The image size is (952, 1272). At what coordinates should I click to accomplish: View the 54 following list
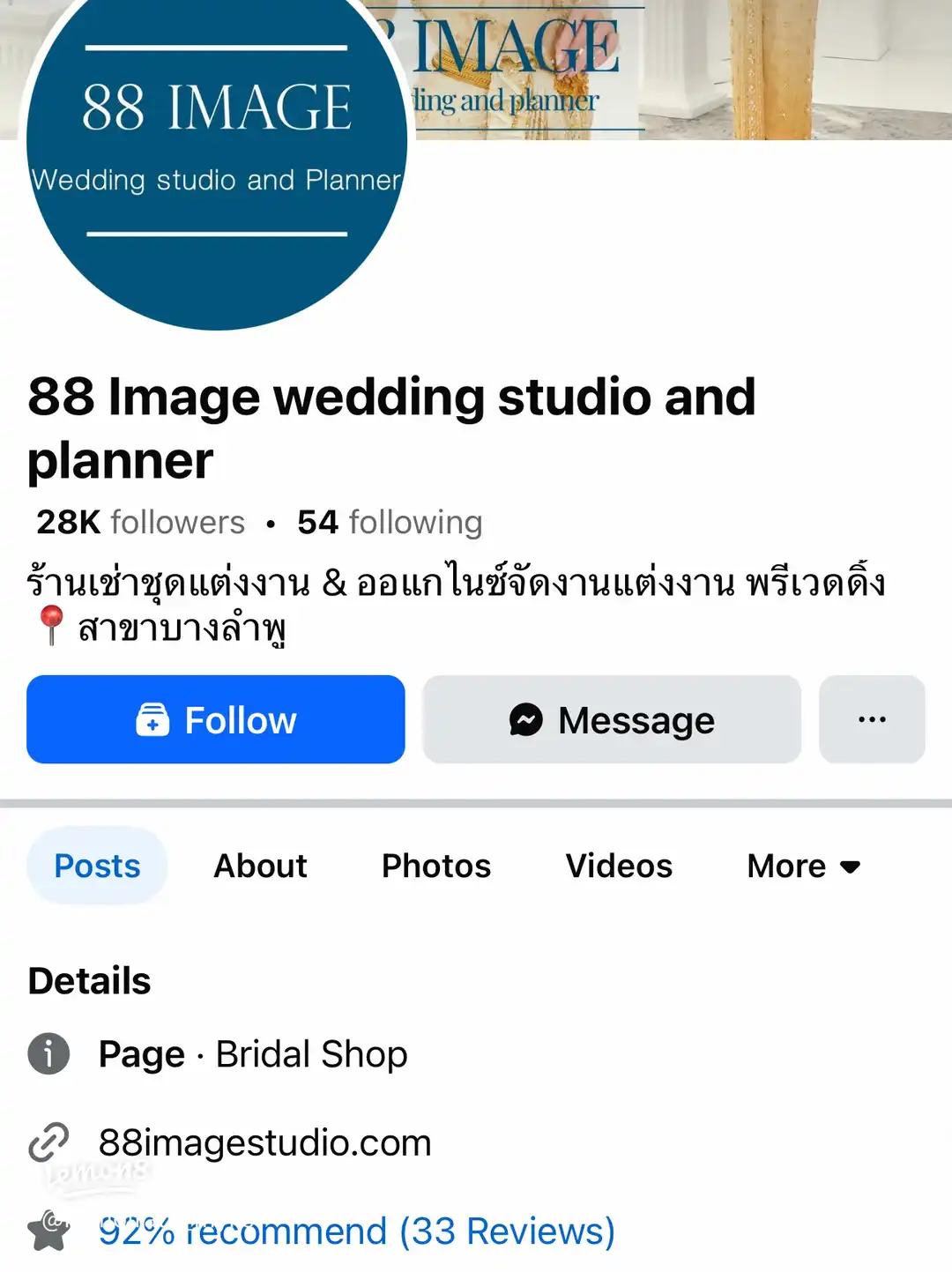(388, 522)
